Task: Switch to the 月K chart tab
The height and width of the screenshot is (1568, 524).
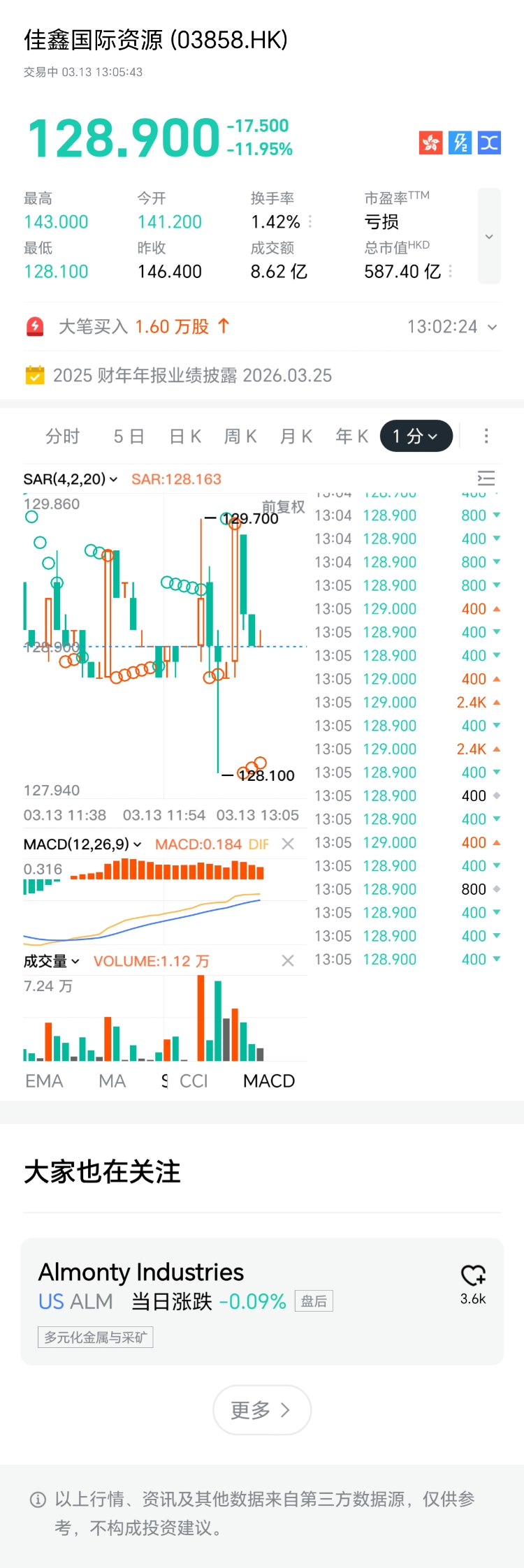Action: pos(296,437)
